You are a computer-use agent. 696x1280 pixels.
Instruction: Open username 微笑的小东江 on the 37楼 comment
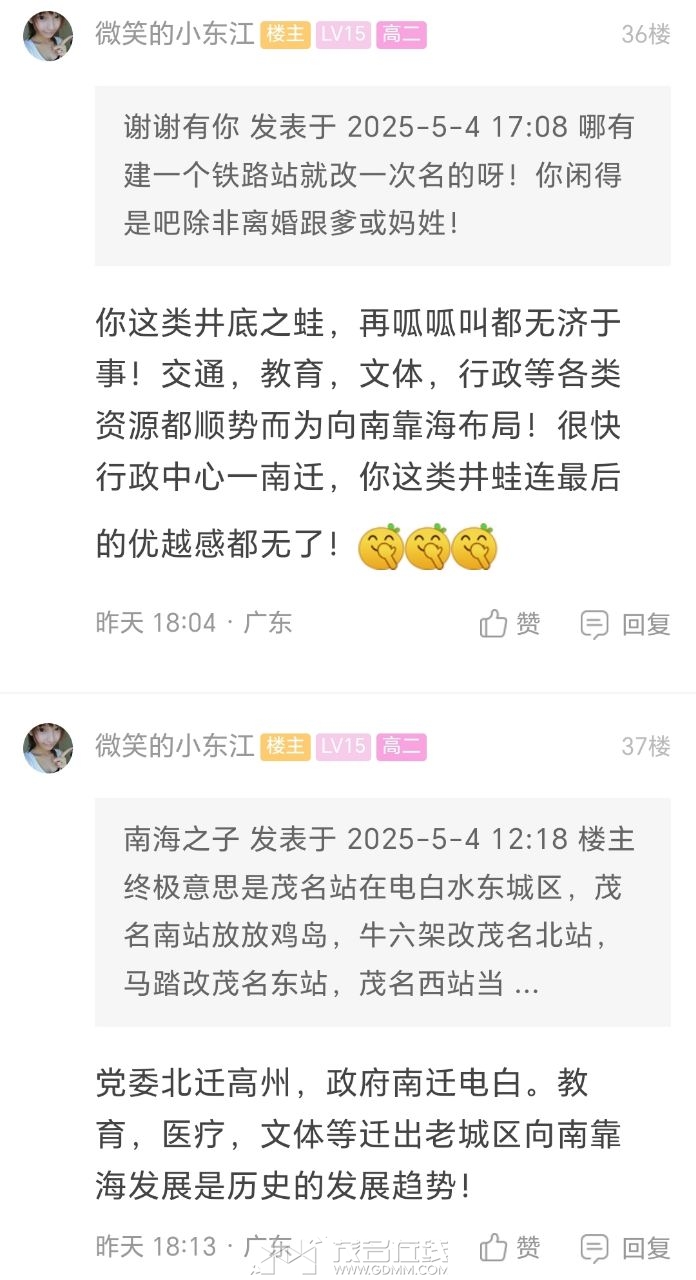tap(175, 746)
